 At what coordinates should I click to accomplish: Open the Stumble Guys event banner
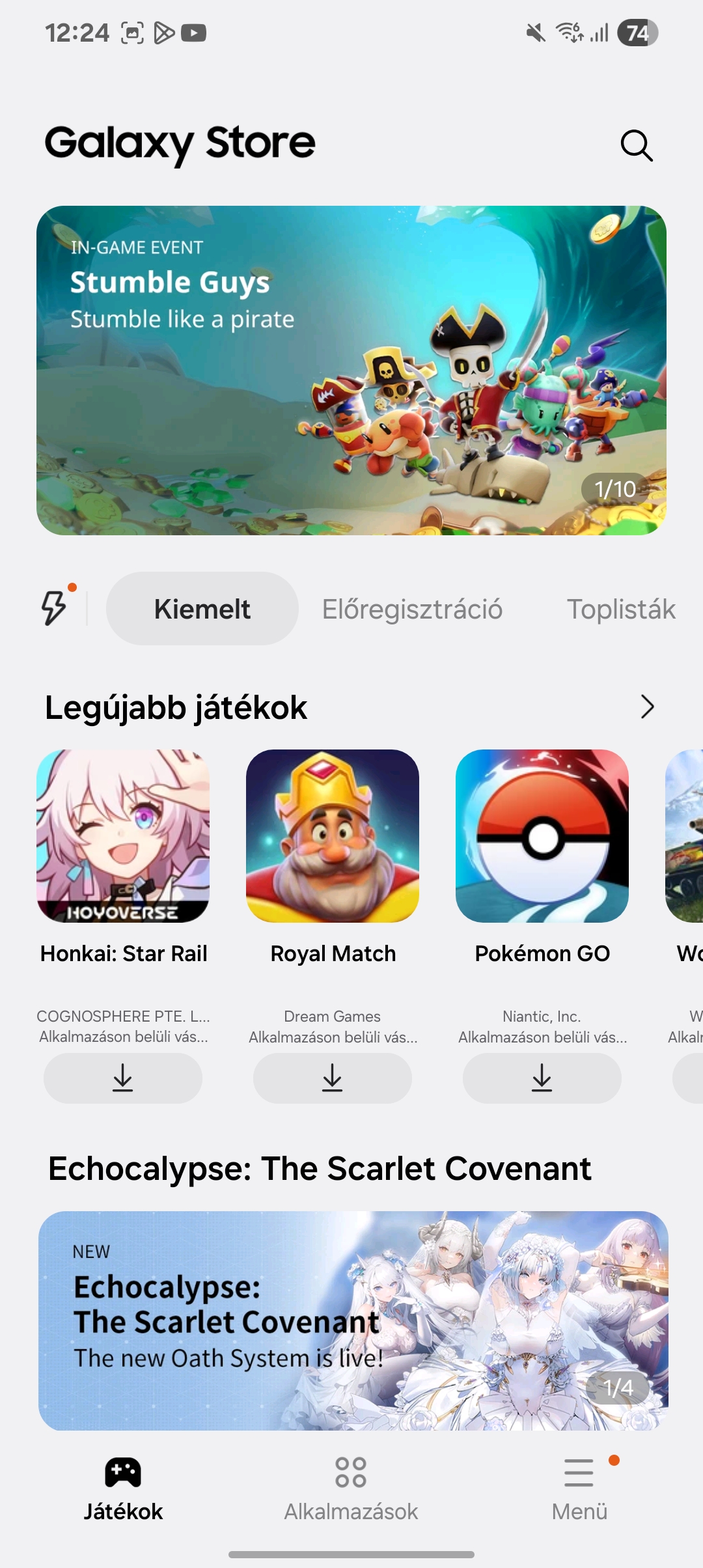click(x=351, y=371)
